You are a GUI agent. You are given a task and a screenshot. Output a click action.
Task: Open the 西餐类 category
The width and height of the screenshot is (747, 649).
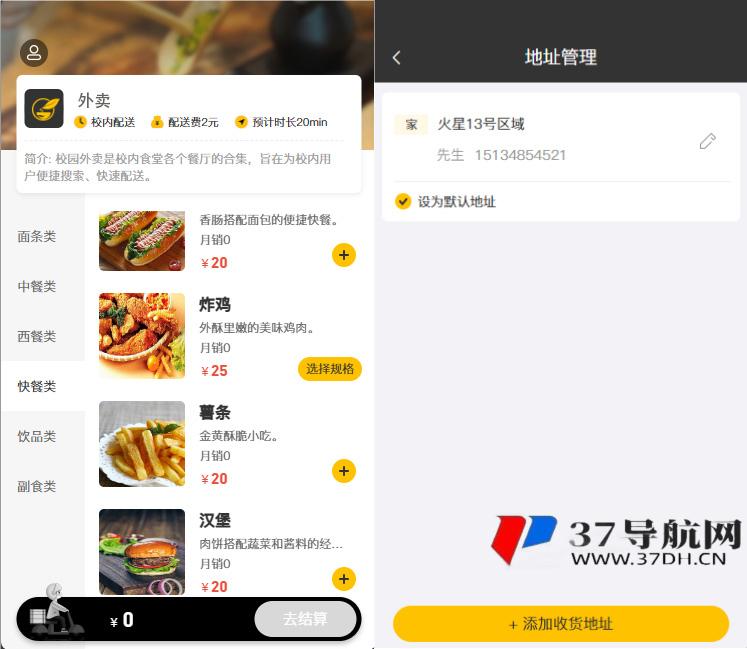tap(37, 337)
